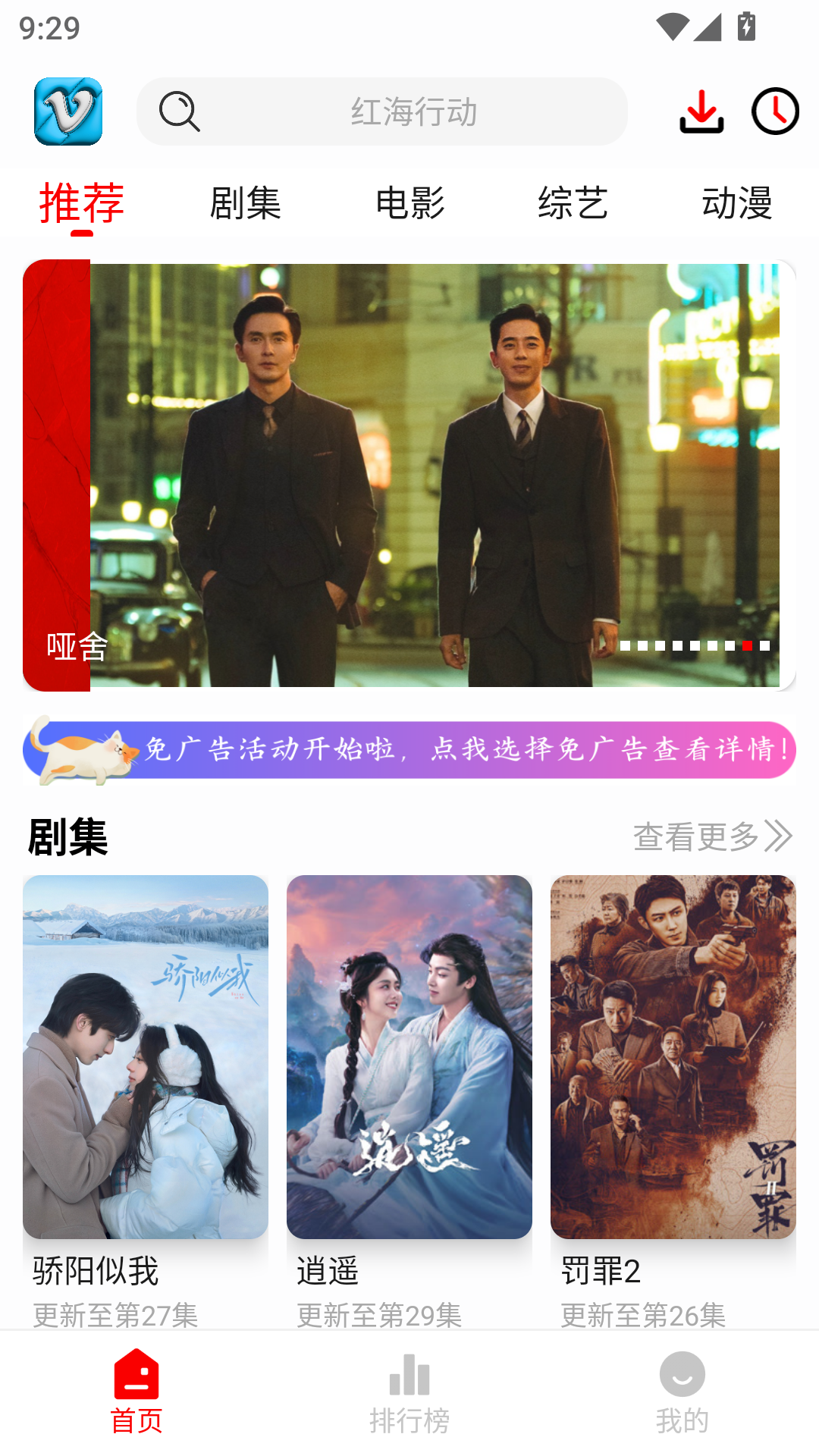Select the 推荐 tab

pos(82,203)
